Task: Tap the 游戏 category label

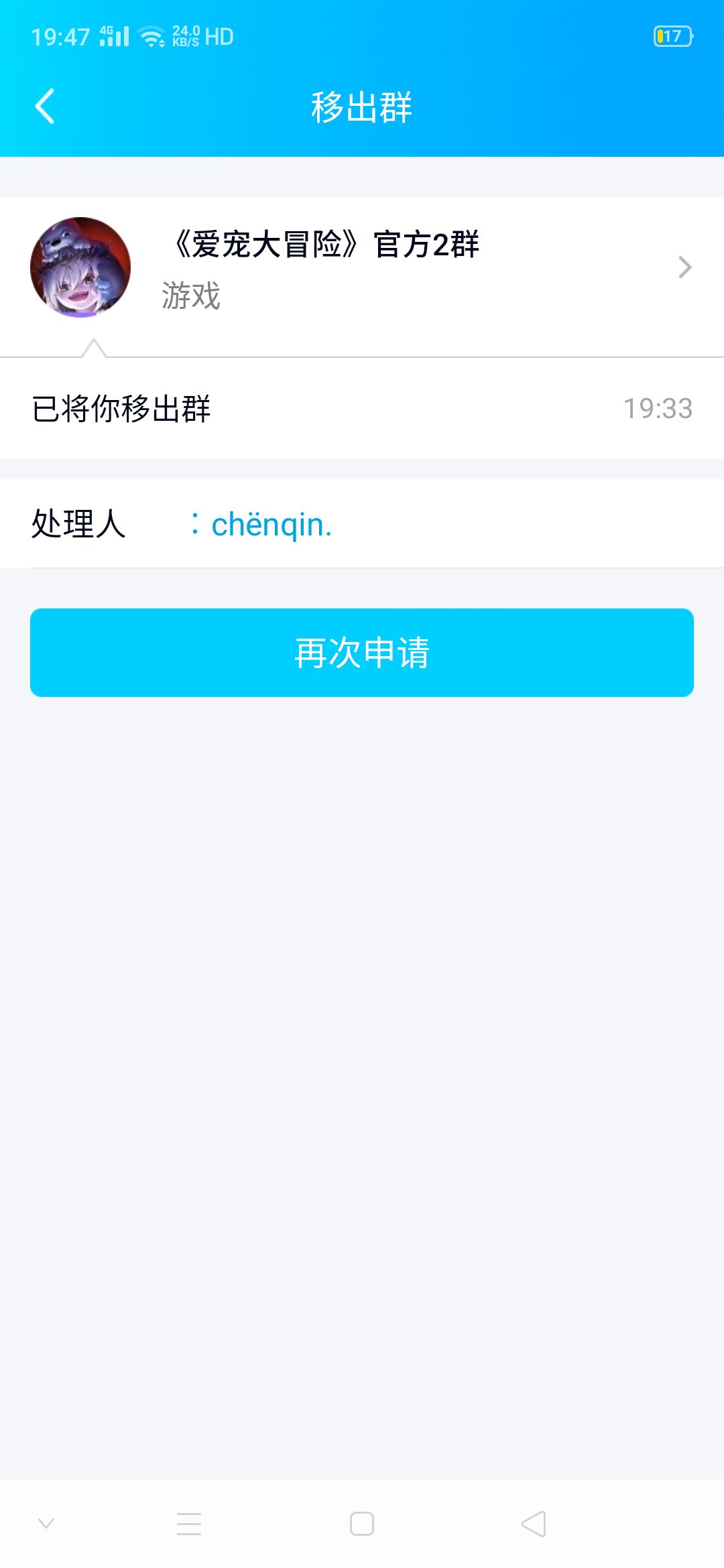Action: (x=190, y=298)
